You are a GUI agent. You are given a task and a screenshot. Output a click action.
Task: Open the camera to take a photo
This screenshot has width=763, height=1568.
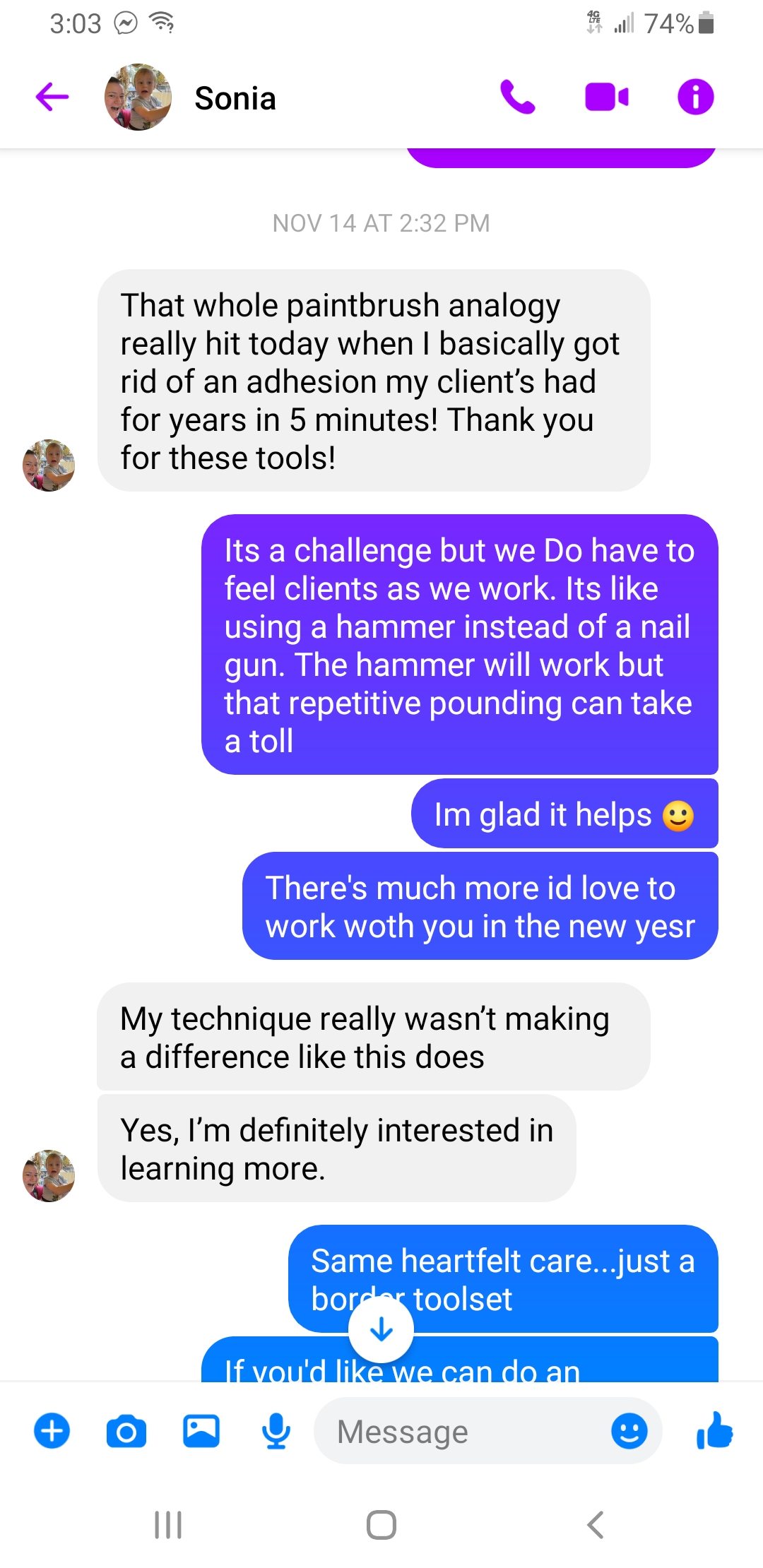coord(126,1432)
